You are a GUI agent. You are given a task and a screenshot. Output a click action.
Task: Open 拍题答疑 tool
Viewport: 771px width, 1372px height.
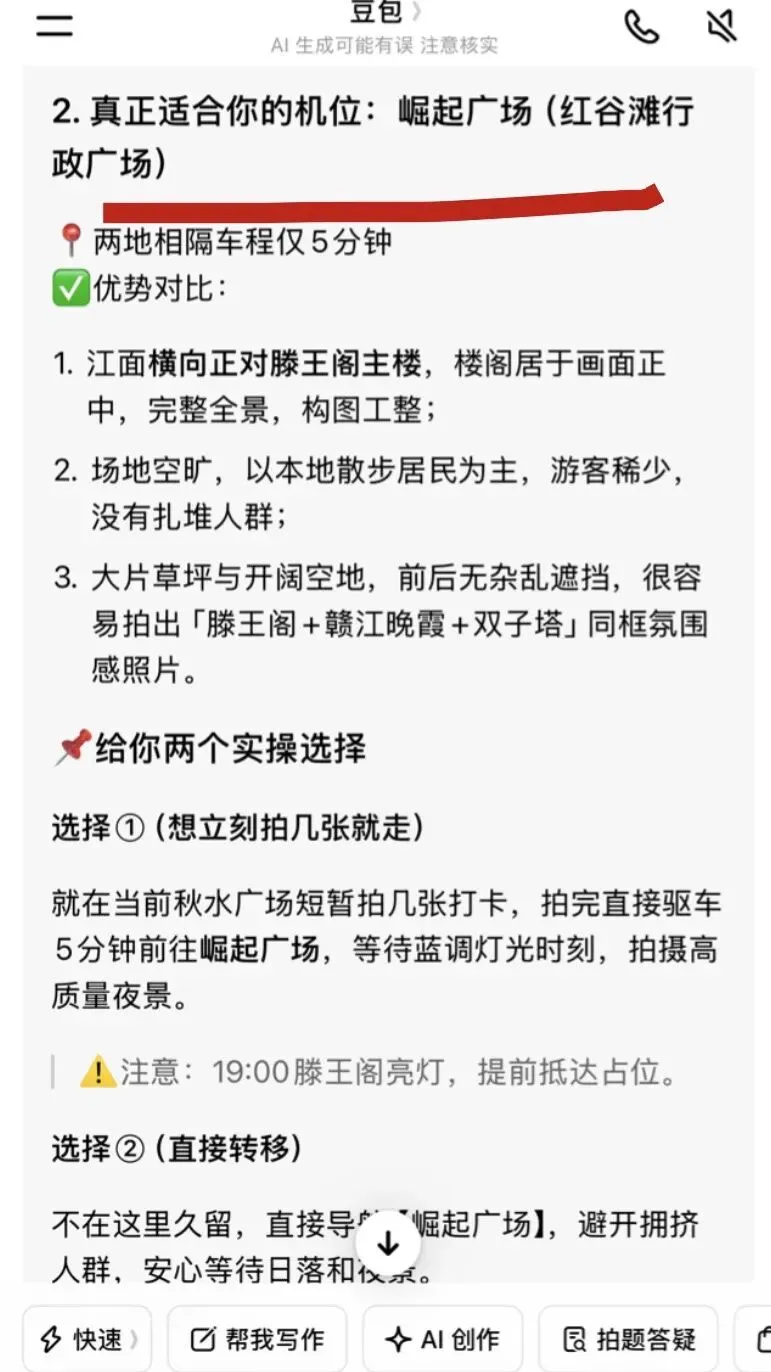(628, 1339)
